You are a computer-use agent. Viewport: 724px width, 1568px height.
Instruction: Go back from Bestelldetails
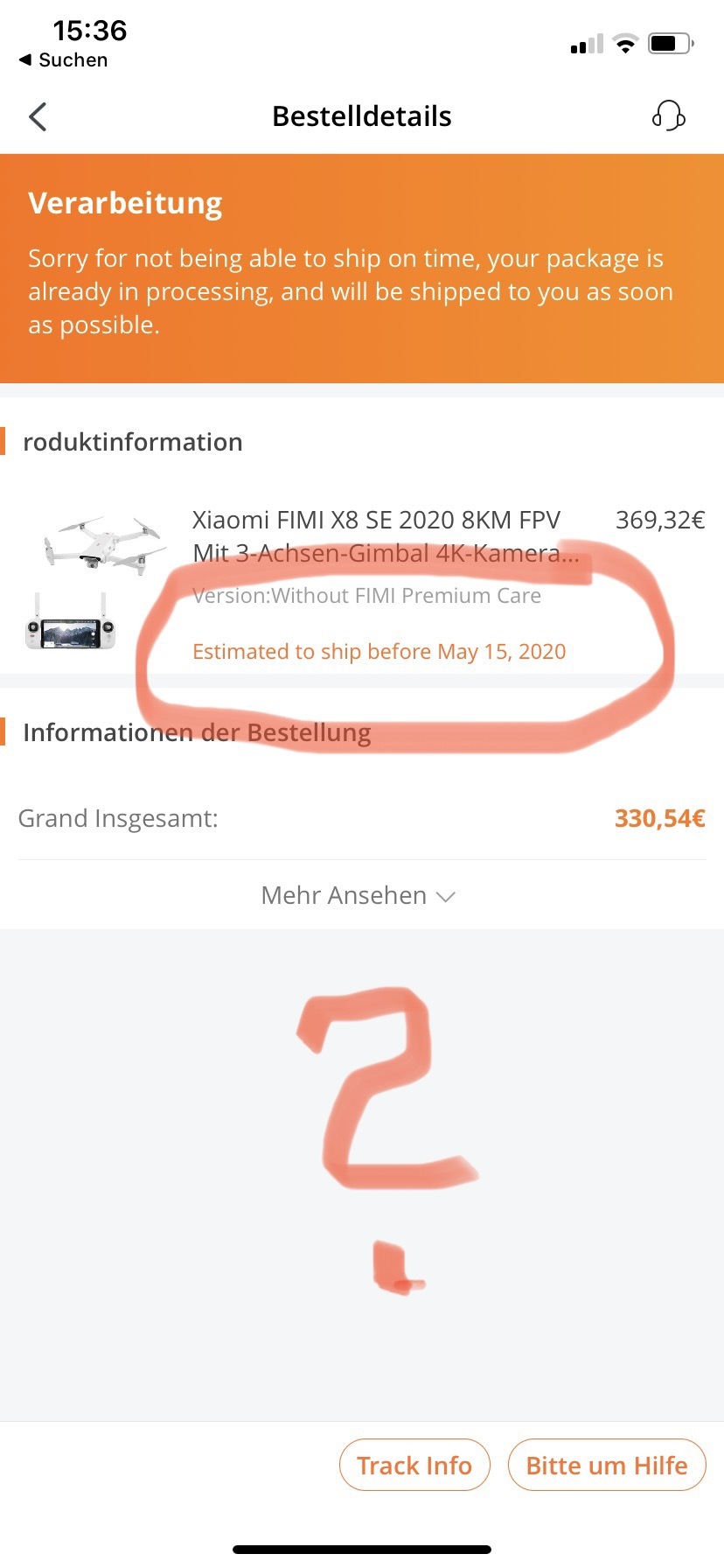point(38,116)
